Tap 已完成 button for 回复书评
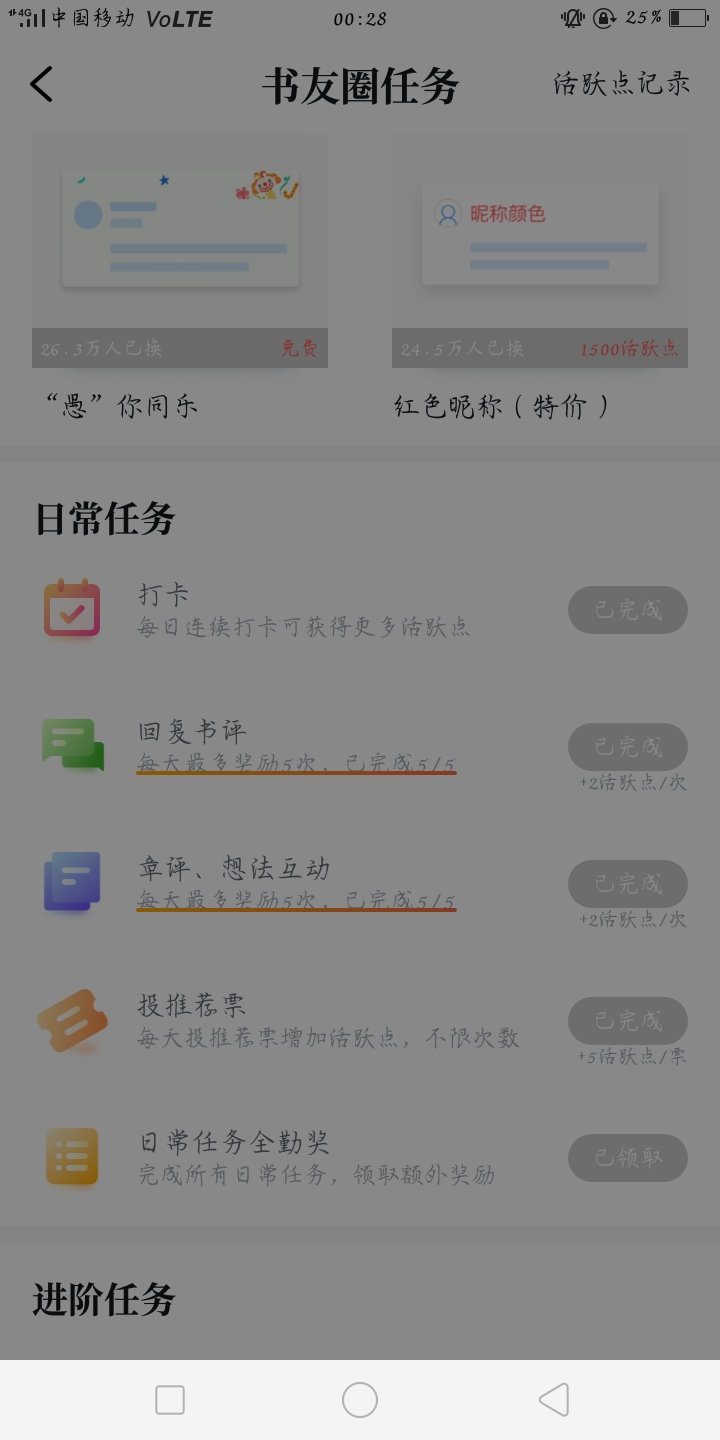 coord(627,747)
